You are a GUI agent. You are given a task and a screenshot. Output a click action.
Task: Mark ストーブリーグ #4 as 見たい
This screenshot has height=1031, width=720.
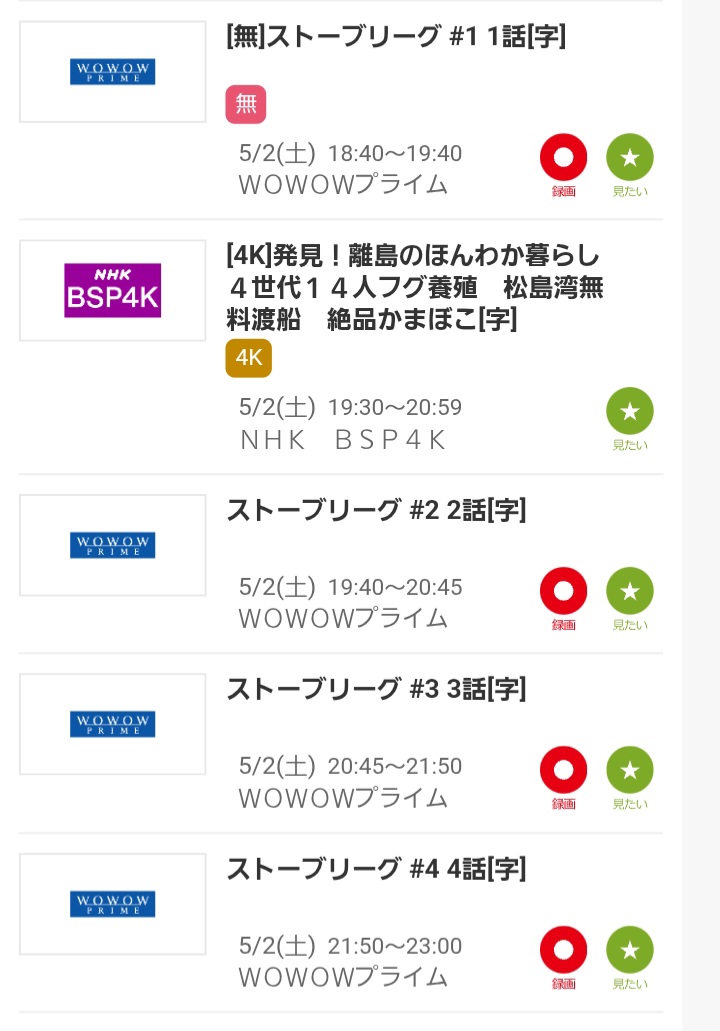click(x=630, y=950)
